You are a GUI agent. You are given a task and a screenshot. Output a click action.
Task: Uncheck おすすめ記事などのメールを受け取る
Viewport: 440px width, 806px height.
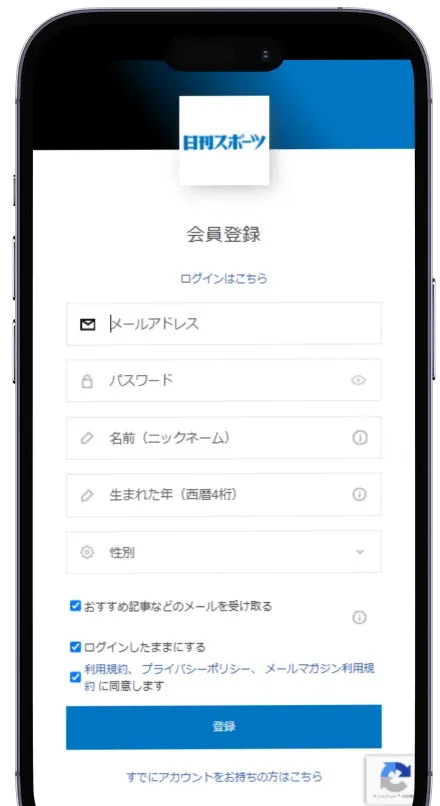click(x=76, y=606)
